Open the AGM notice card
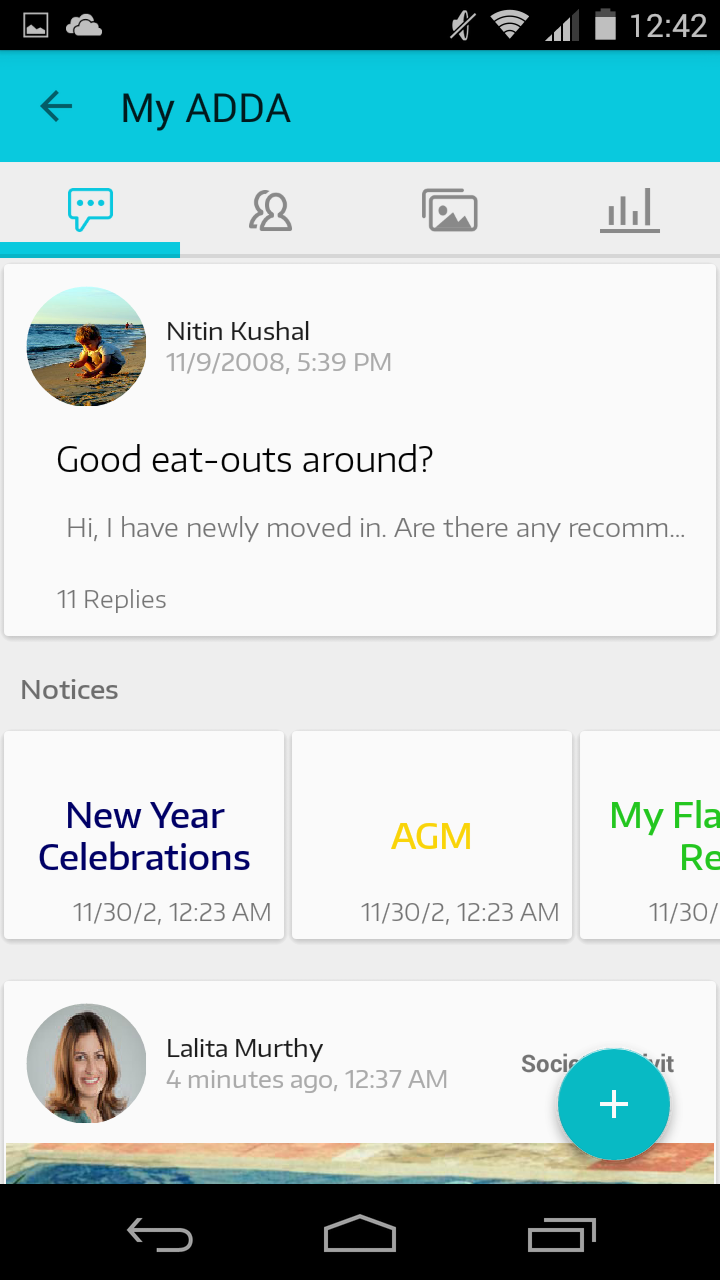This screenshot has height=1280, width=720. (432, 835)
